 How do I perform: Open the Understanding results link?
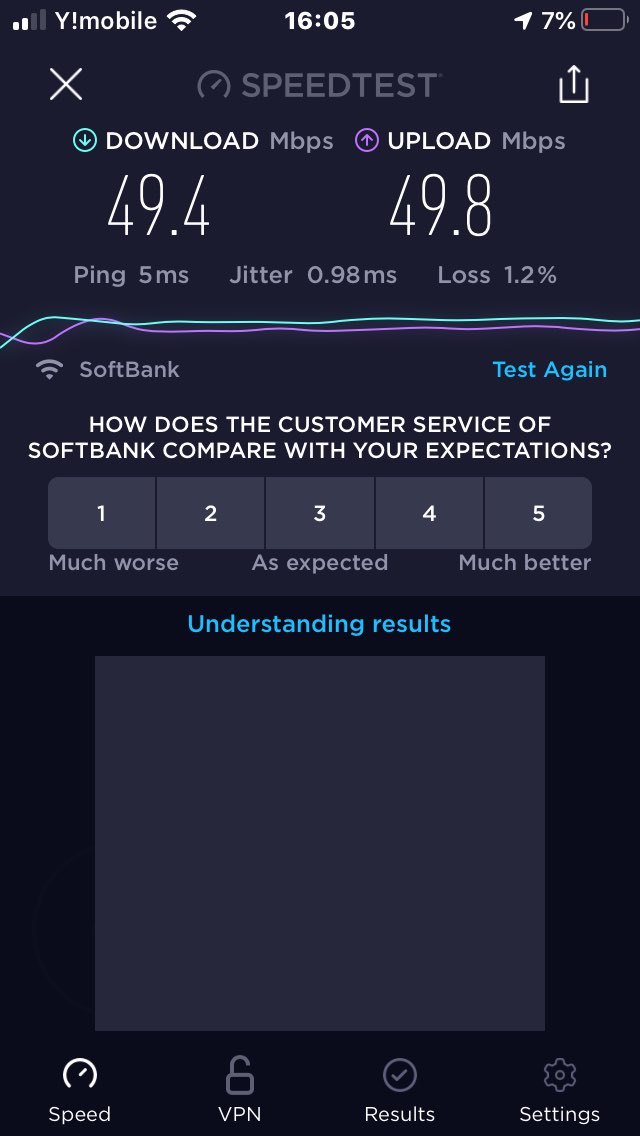[x=319, y=624]
